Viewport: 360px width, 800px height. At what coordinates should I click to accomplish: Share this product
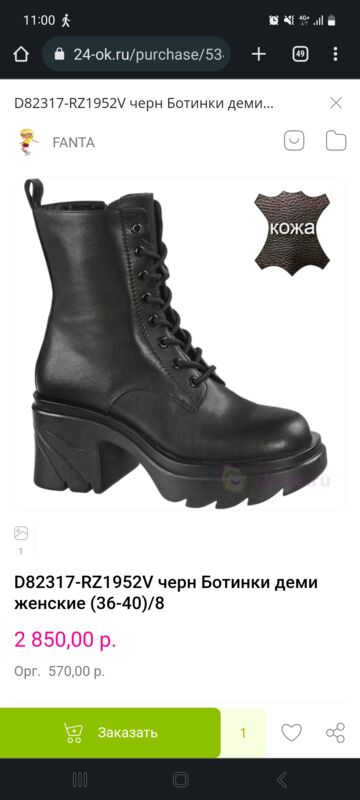point(336,733)
